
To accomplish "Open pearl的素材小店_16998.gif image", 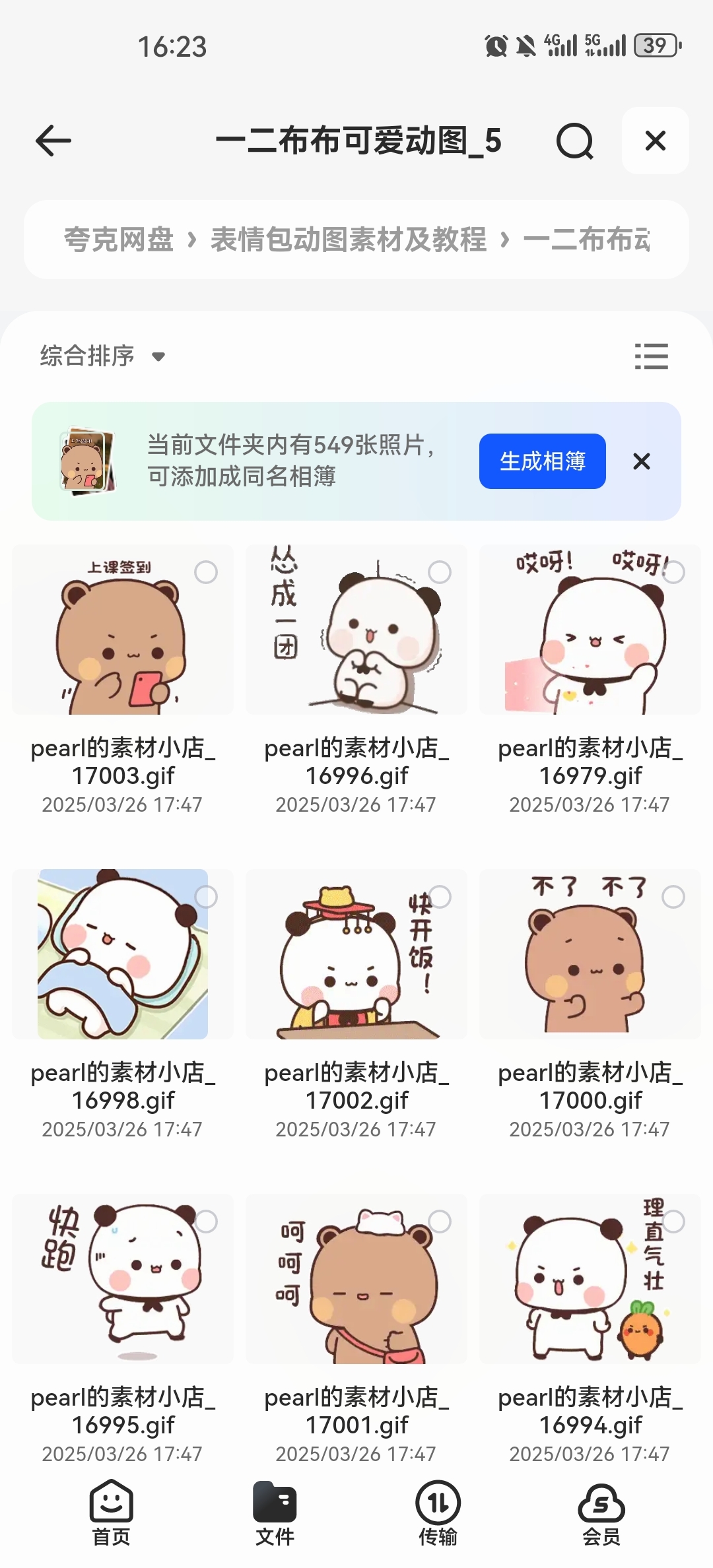I will pos(123,954).
